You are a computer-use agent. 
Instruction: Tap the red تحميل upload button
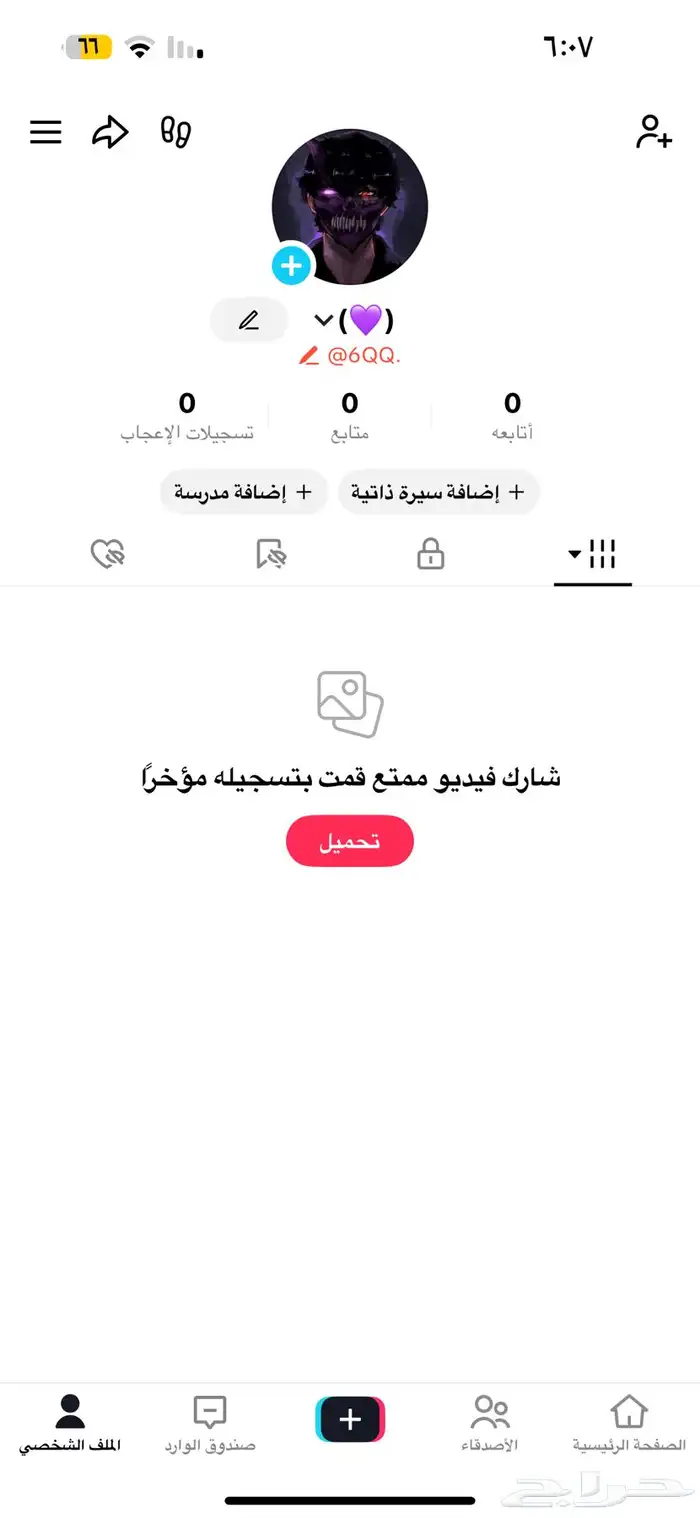click(x=349, y=841)
